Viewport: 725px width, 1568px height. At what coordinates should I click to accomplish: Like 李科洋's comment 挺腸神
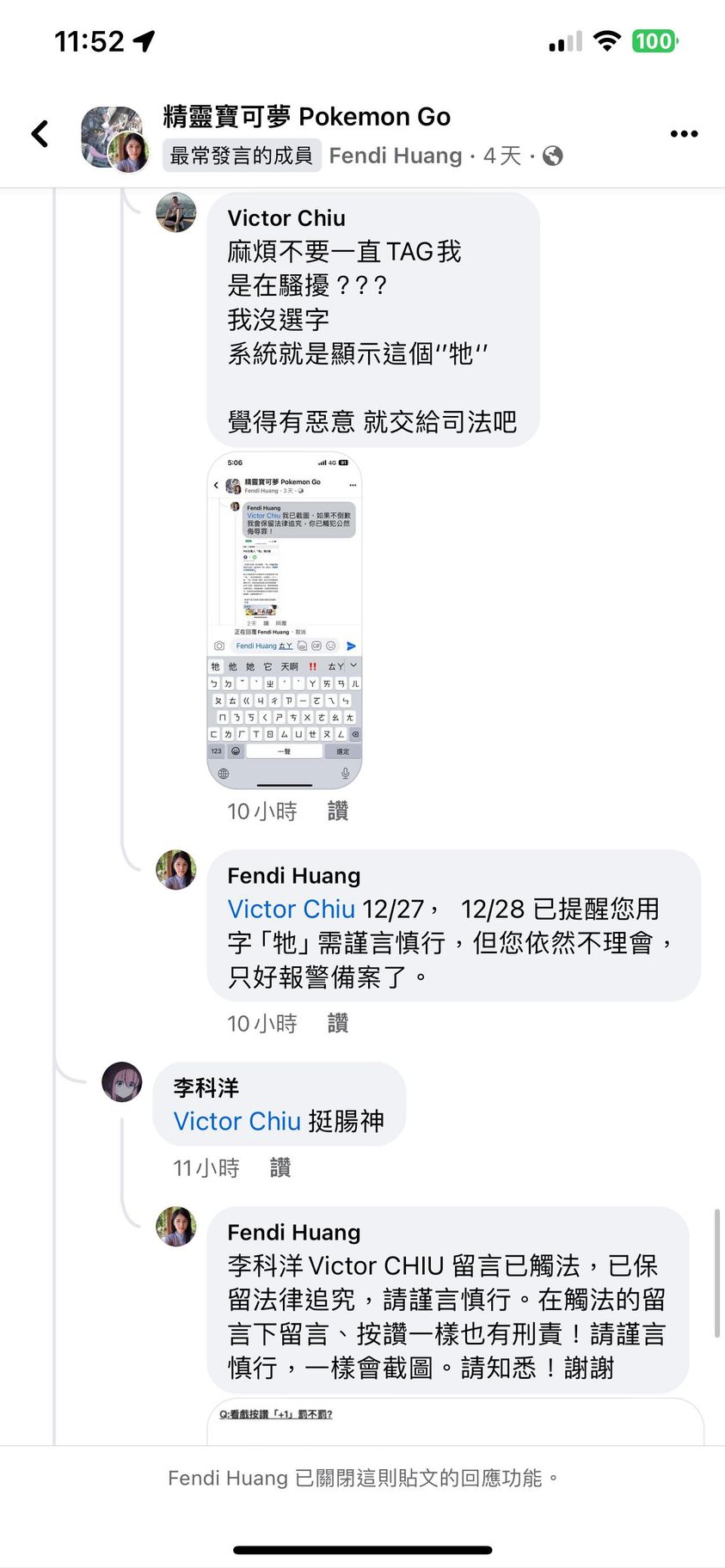[x=280, y=1167]
